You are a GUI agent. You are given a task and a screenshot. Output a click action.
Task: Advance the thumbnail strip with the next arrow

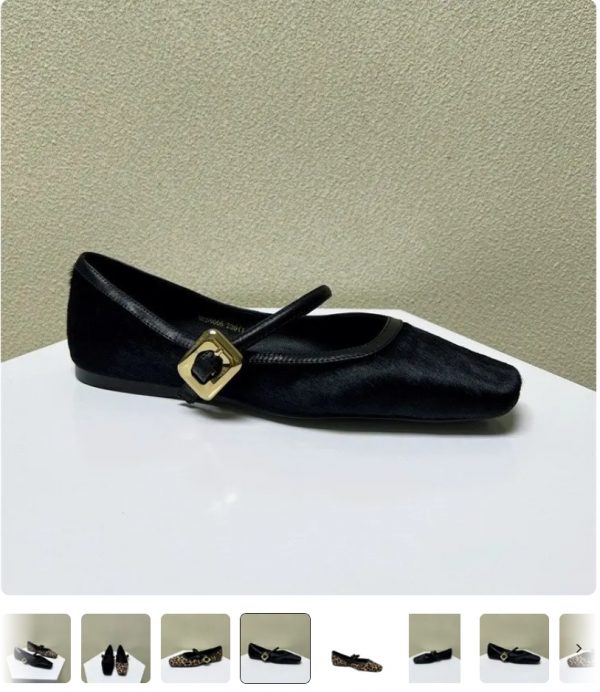(579, 649)
